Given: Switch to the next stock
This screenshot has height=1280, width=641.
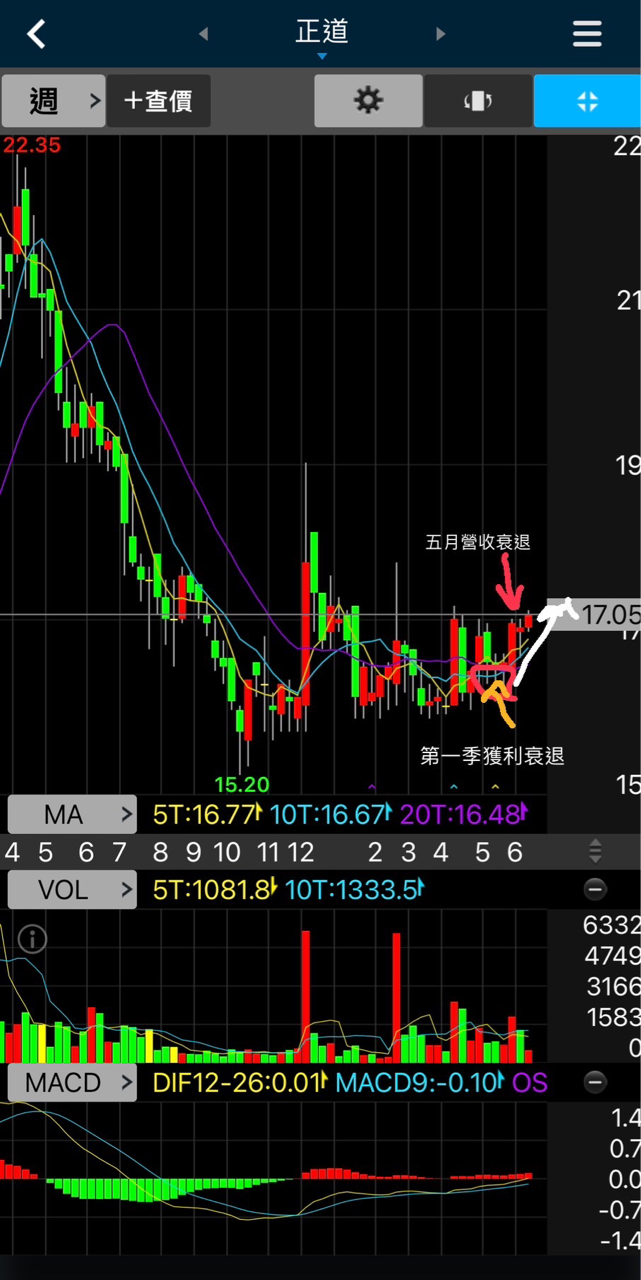Looking at the screenshot, I should tap(440, 34).
